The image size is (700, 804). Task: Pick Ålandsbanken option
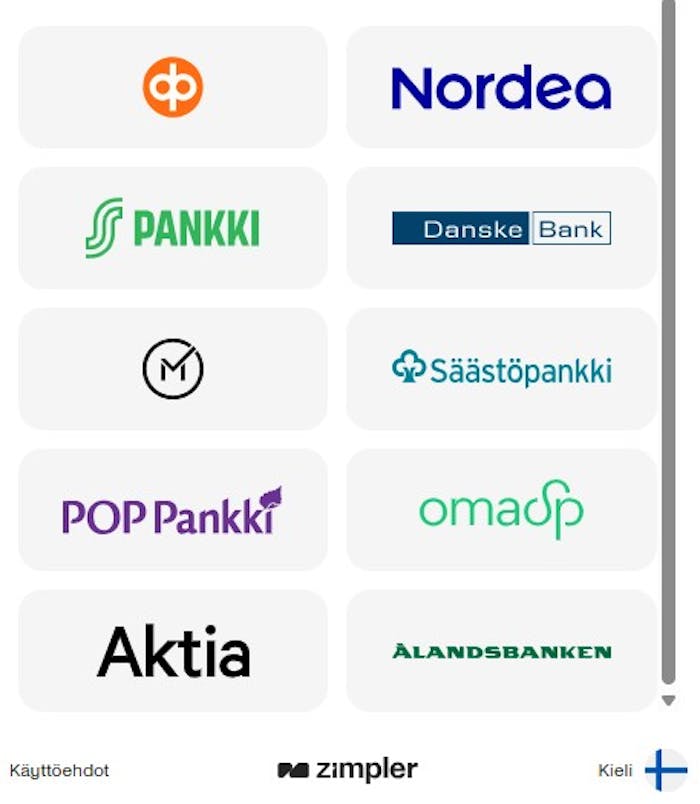(x=501, y=651)
